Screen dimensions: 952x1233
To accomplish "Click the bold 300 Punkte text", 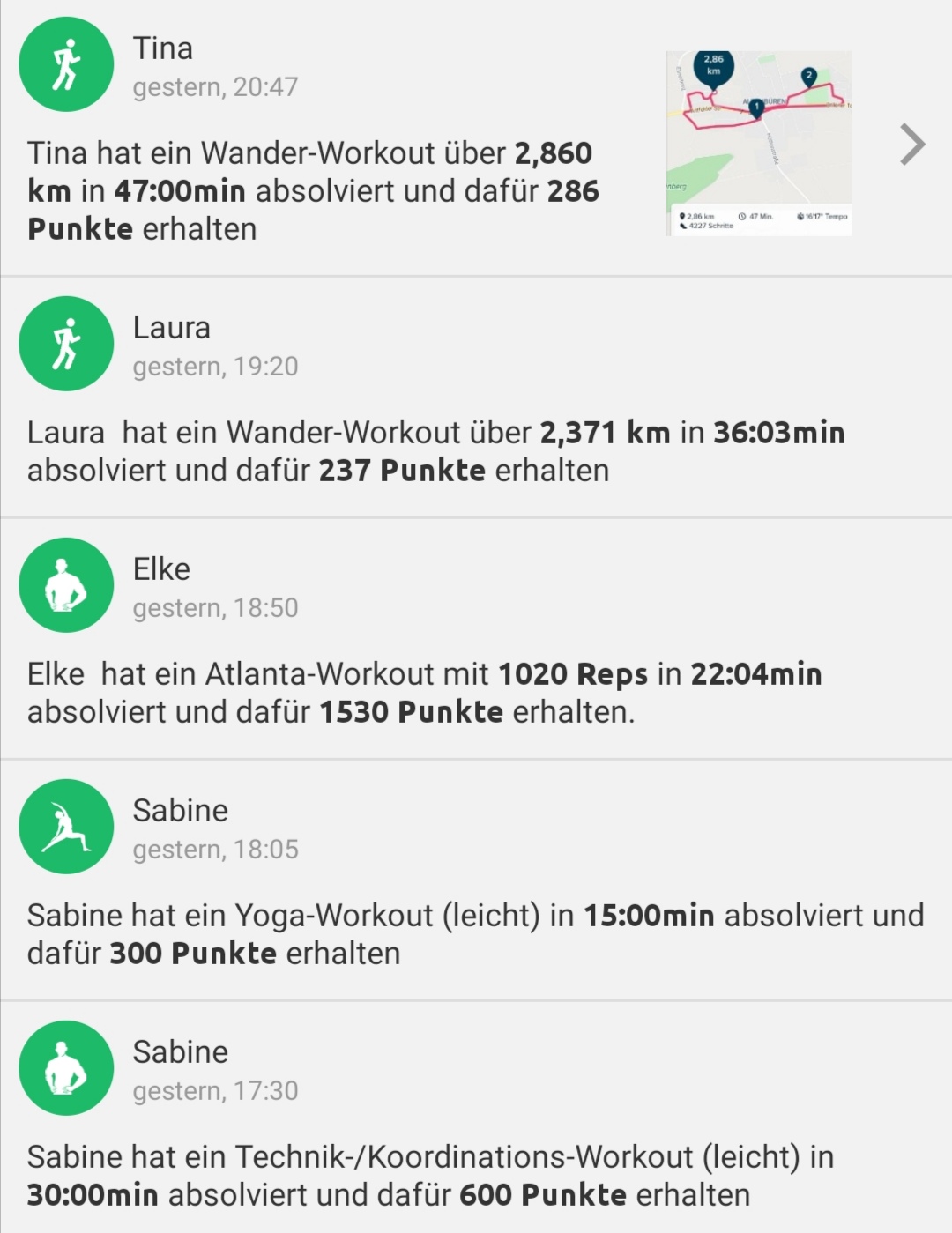I will (x=190, y=951).
